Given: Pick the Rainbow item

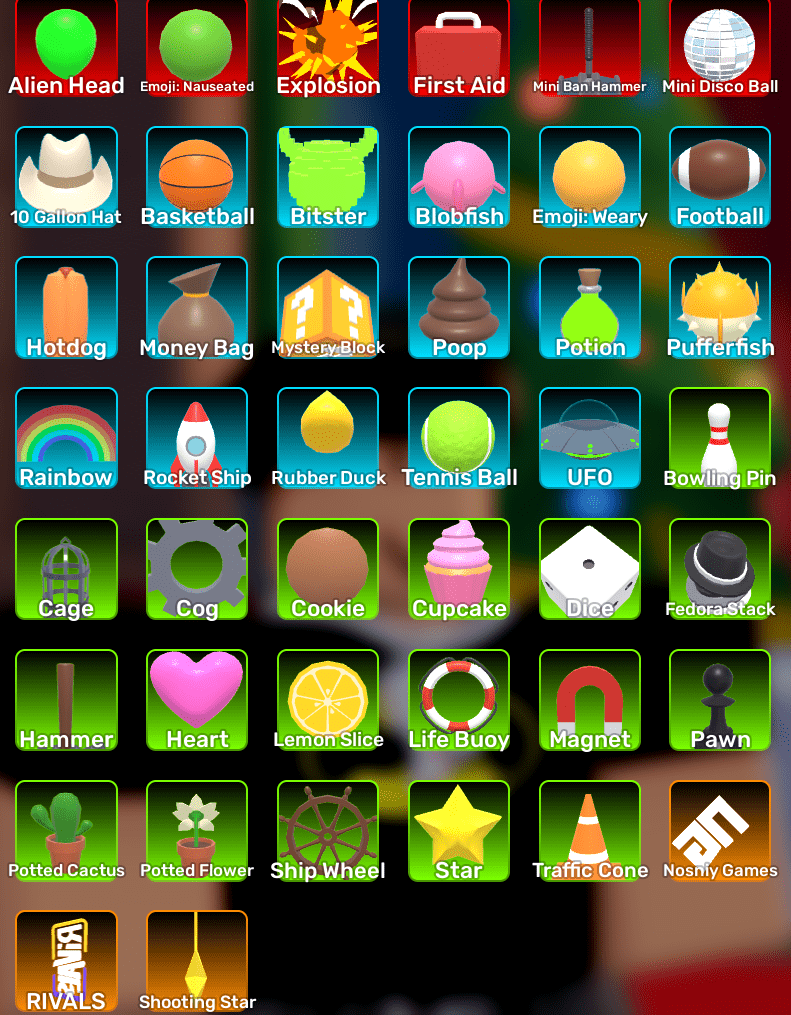Looking at the screenshot, I should pyautogui.click(x=67, y=438).
